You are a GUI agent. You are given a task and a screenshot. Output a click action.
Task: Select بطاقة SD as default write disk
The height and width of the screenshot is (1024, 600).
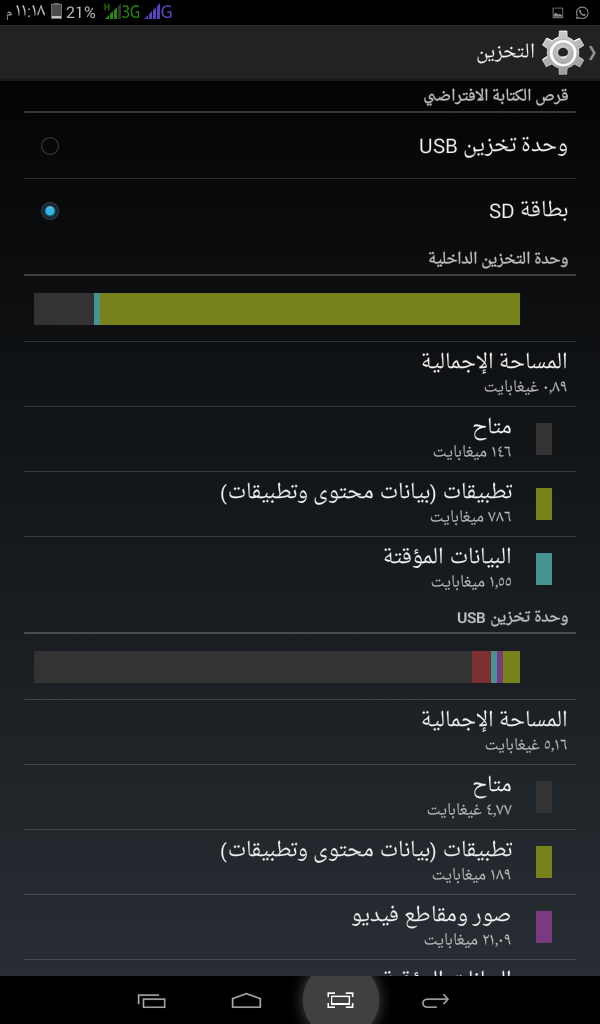tap(300, 211)
